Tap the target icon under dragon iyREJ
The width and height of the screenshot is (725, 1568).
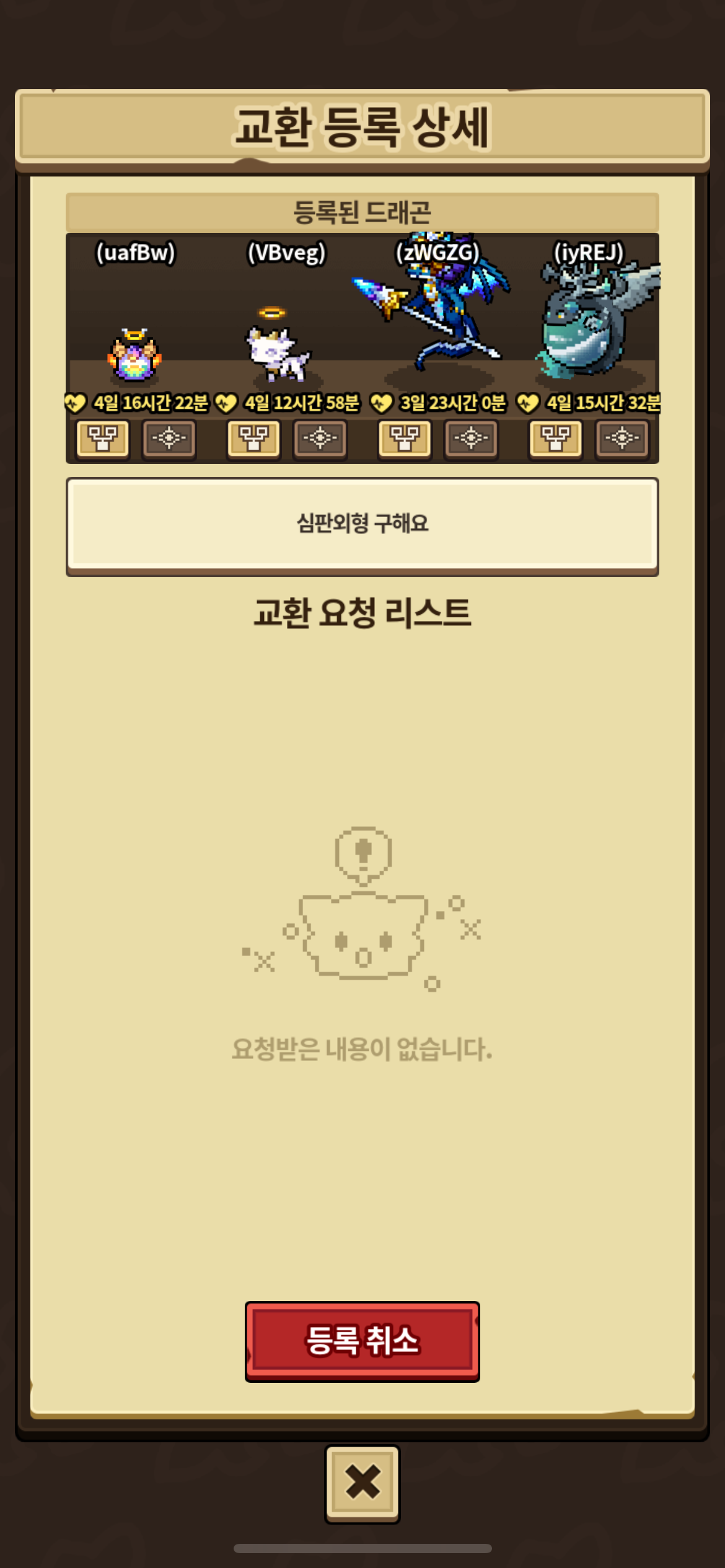(x=622, y=439)
